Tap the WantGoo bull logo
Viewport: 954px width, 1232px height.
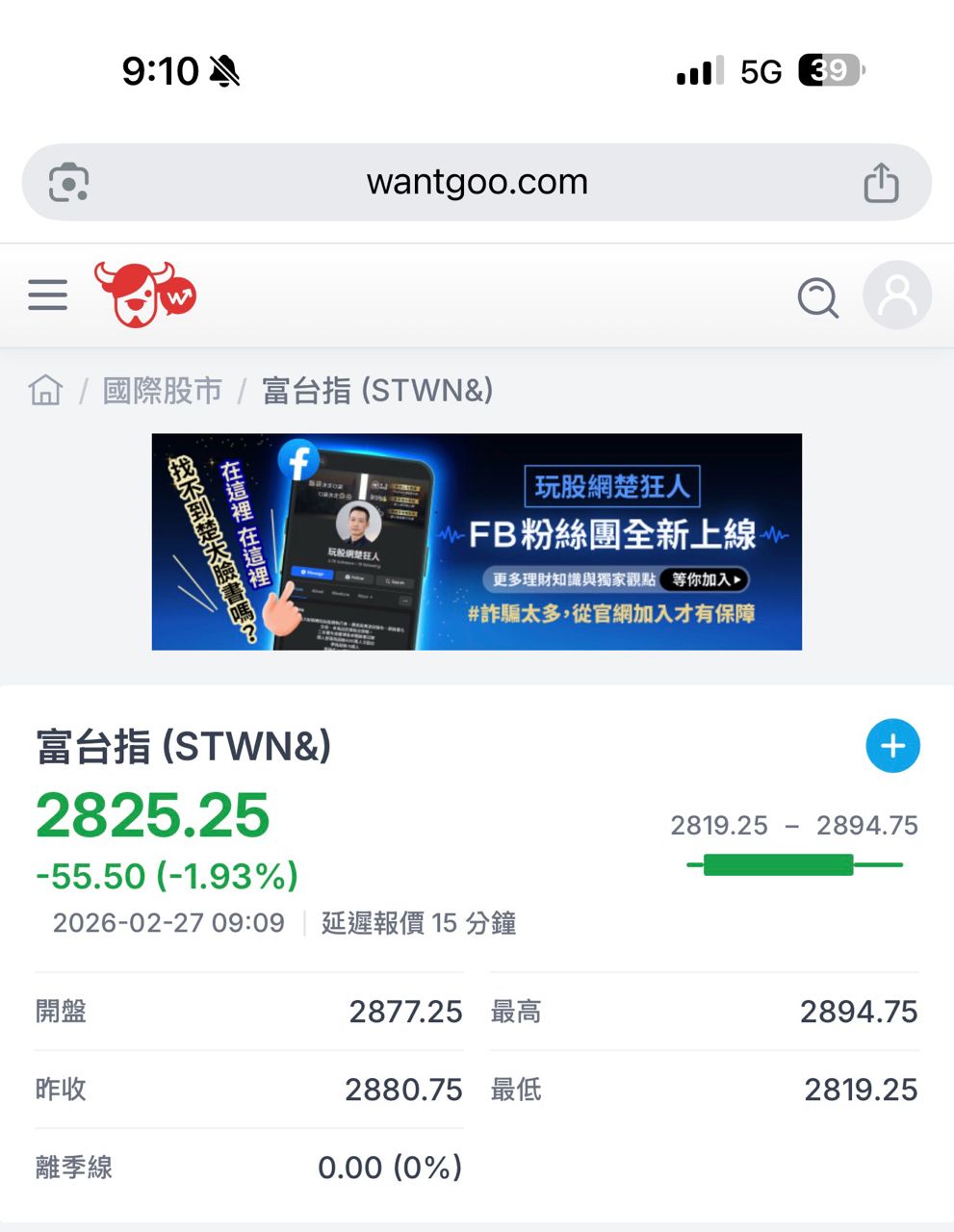(x=145, y=294)
